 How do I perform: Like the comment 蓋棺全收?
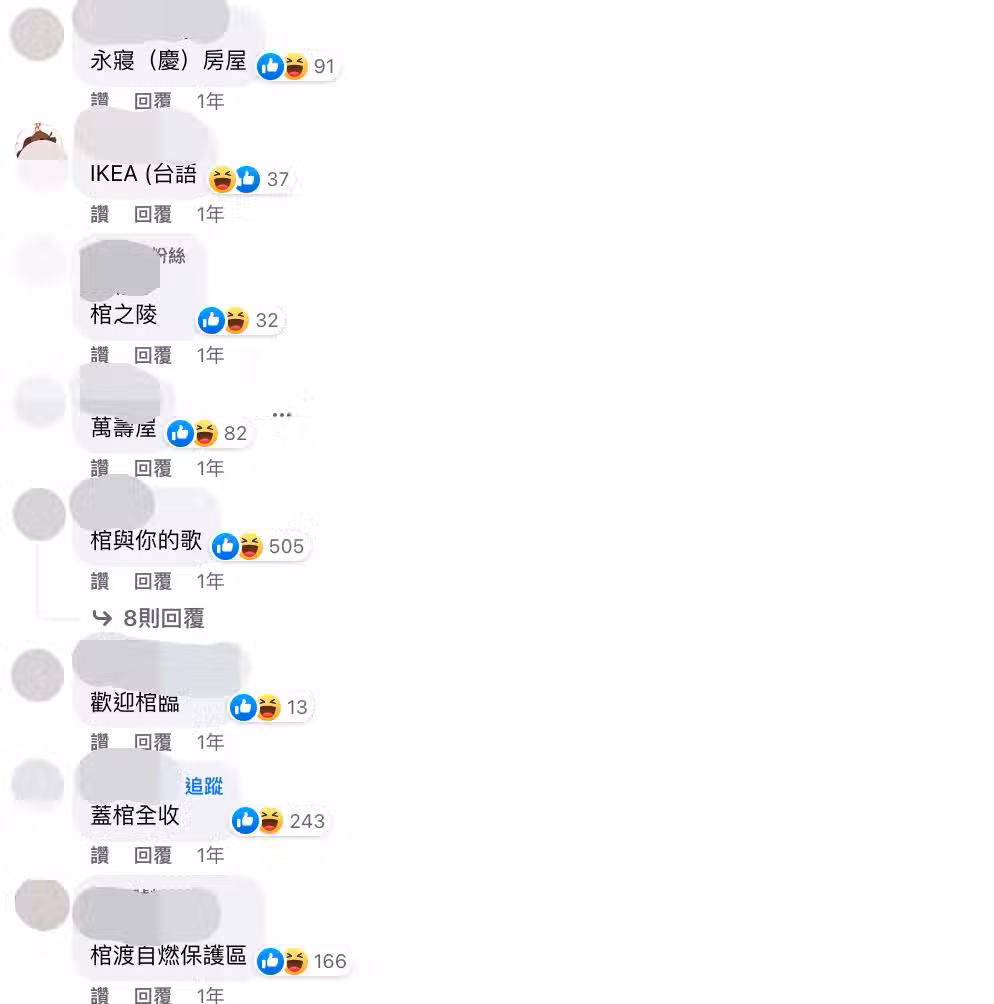pos(99,855)
